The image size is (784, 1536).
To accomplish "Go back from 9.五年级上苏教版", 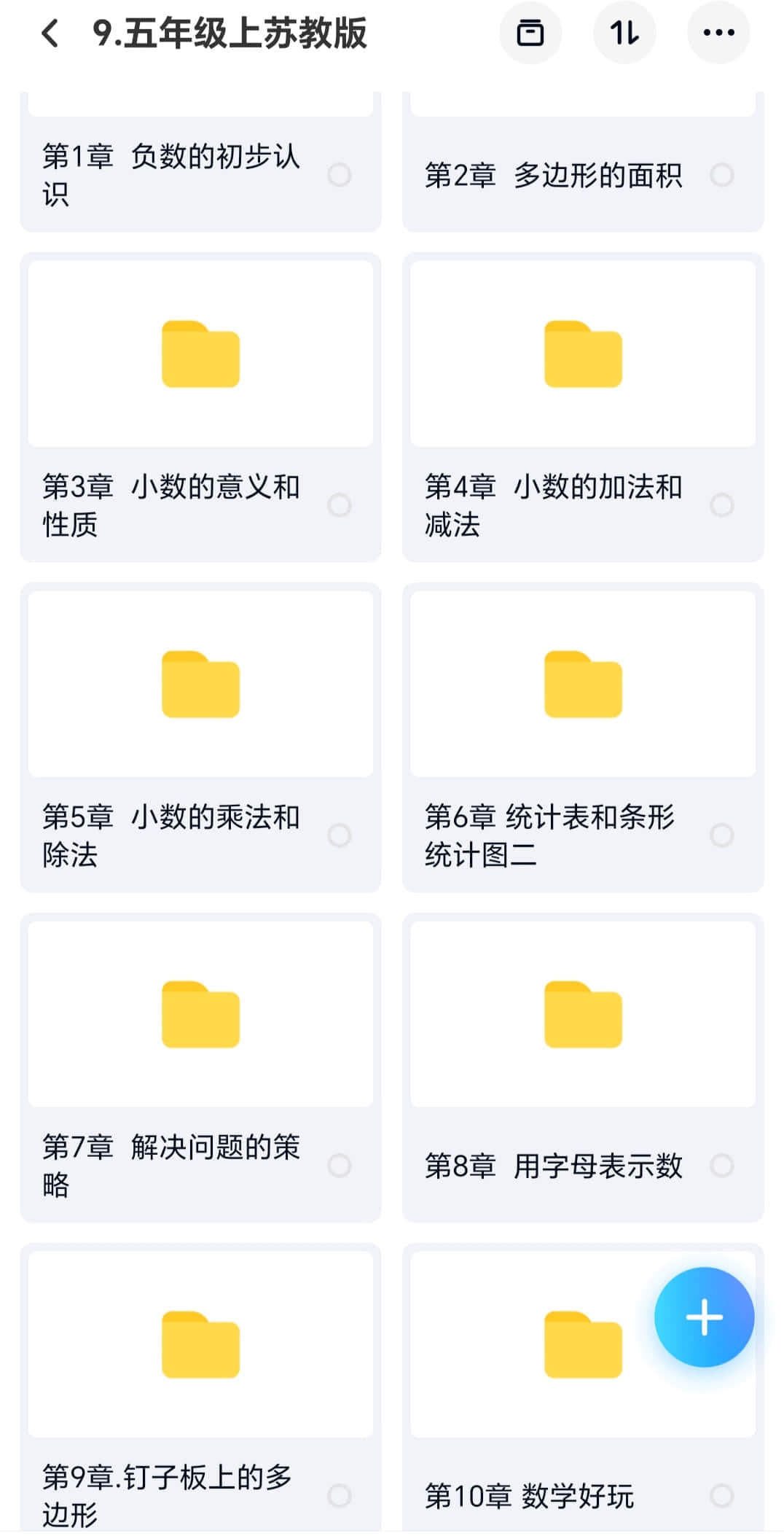I will tap(50, 34).
